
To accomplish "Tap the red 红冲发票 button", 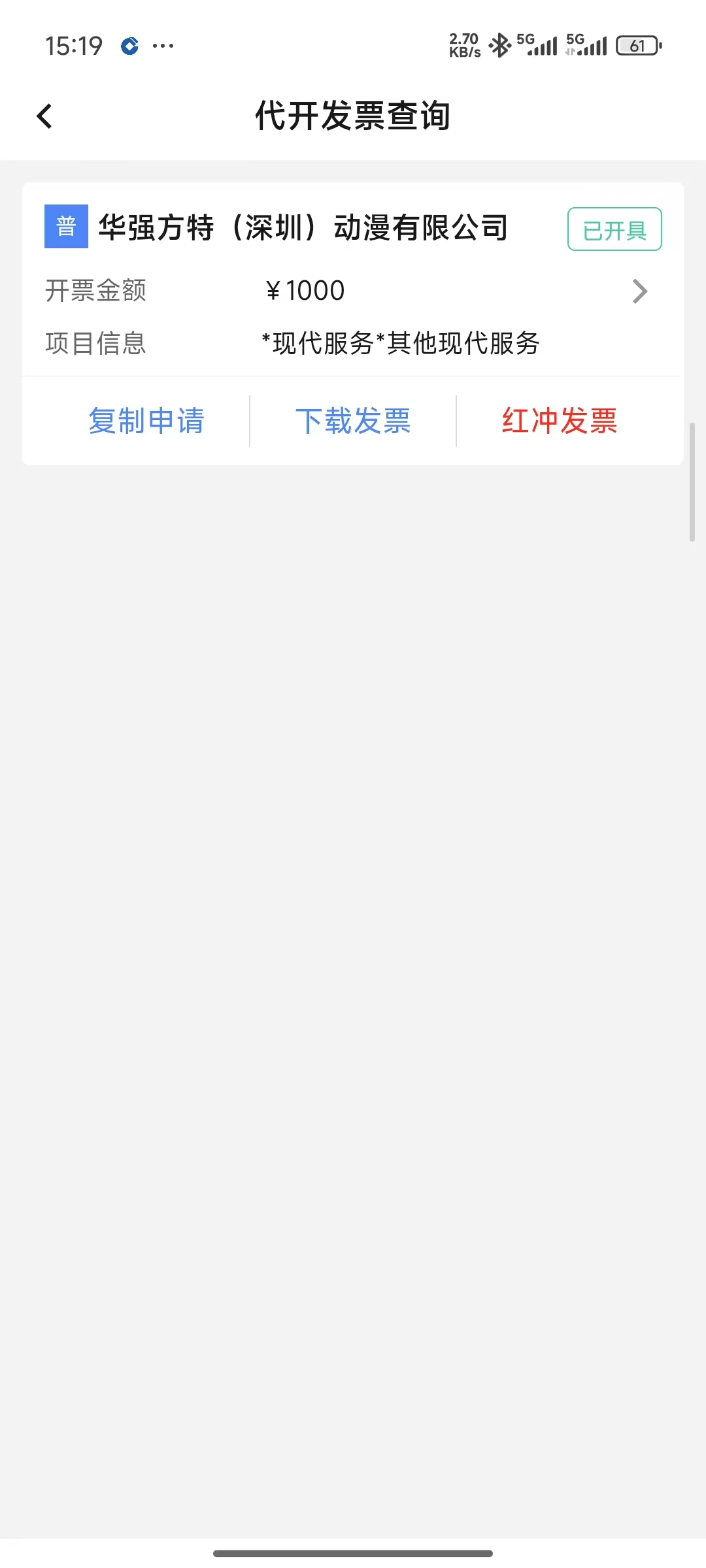I will pyautogui.click(x=560, y=421).
